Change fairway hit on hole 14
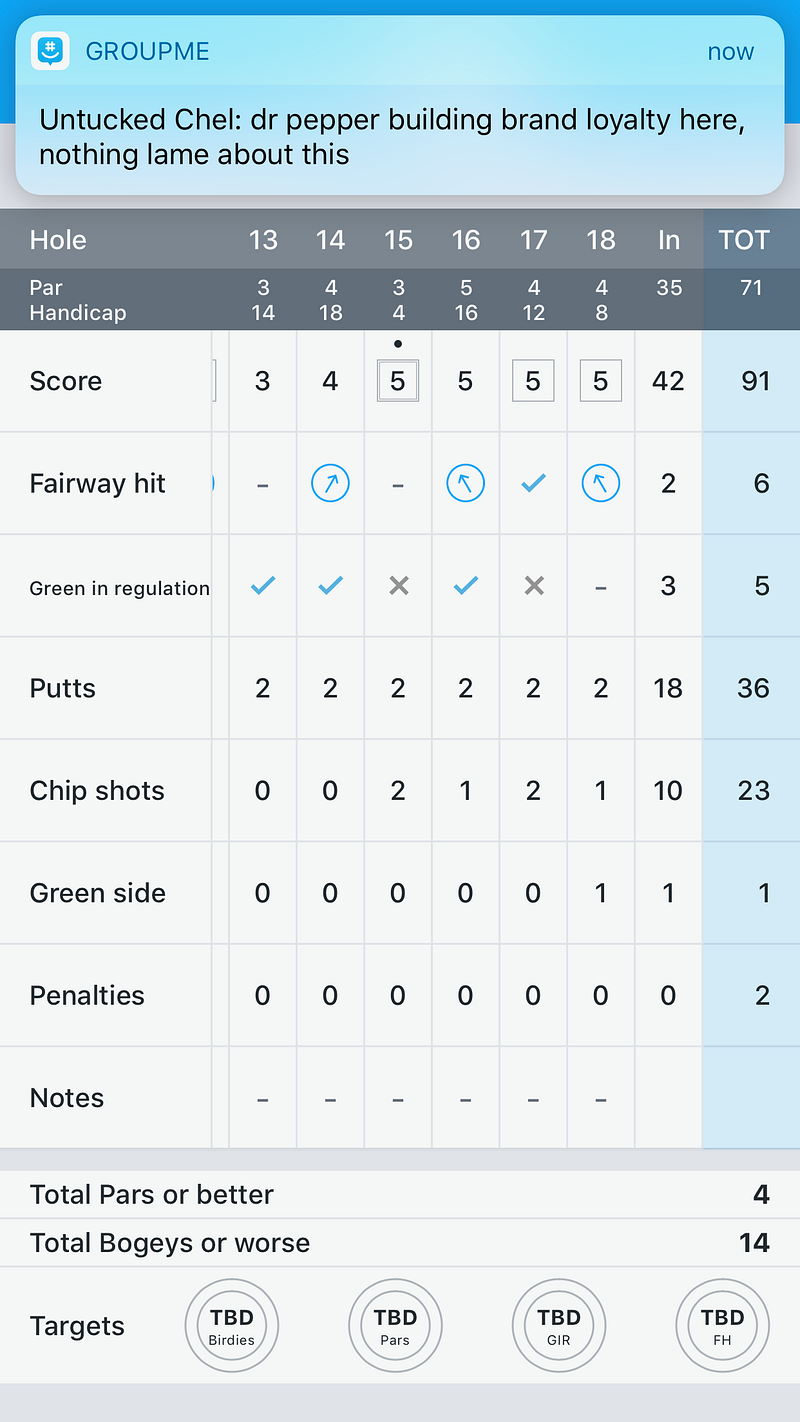 click(330, 484)
